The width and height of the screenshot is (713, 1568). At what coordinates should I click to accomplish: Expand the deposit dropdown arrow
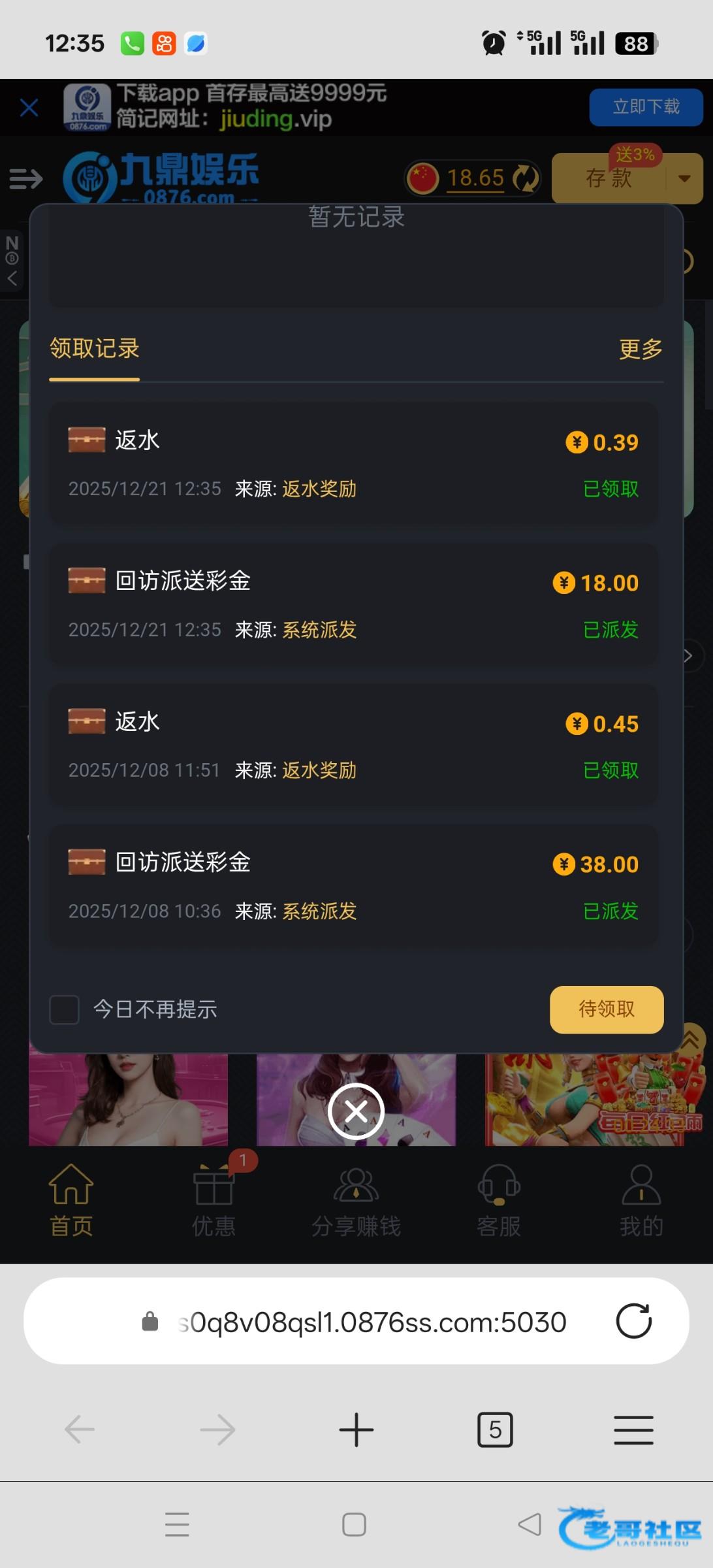click(x=684, y=178)
